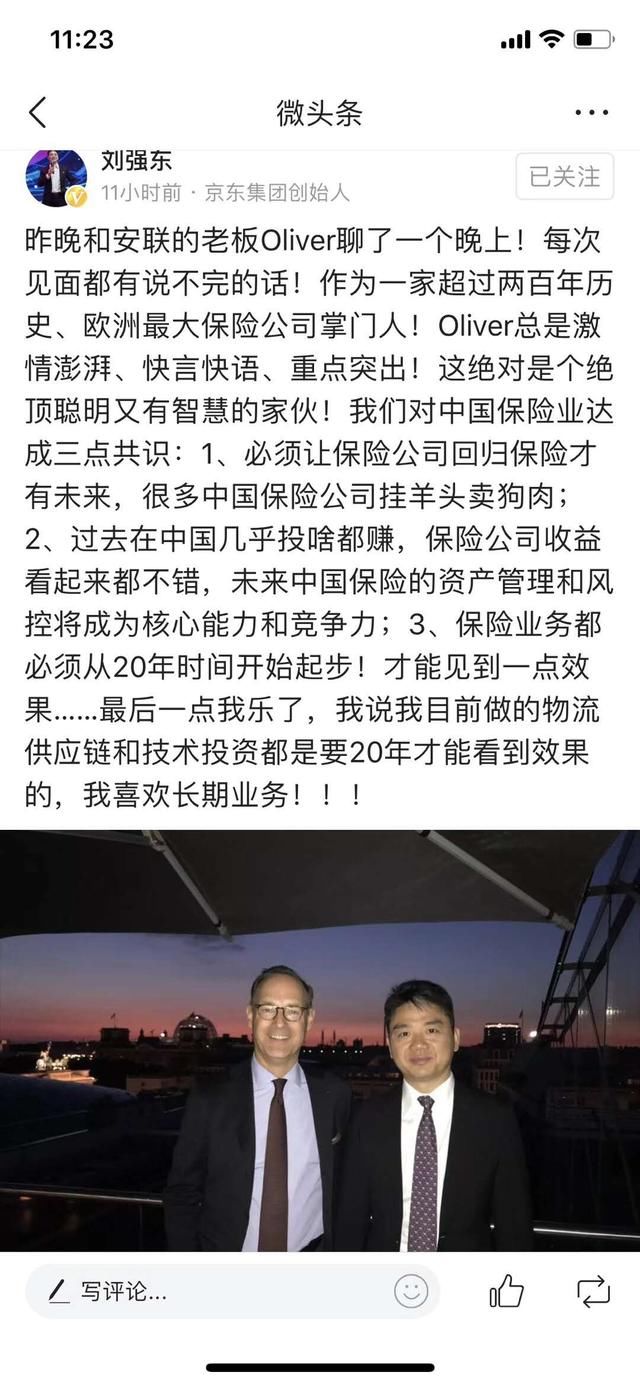Tap the 写评论 comment field

[232, 1291]
